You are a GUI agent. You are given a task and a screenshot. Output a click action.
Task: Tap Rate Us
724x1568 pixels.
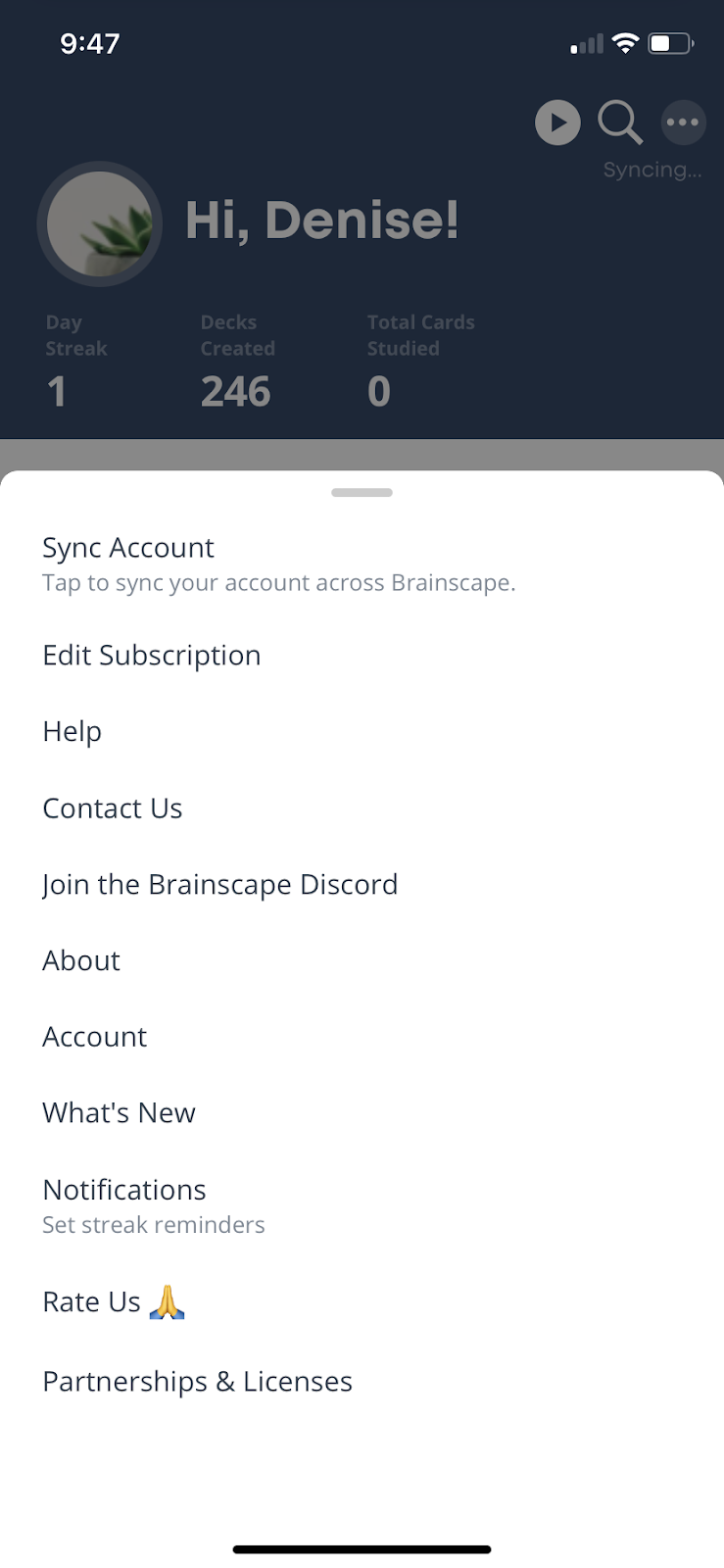(362, 1302)
